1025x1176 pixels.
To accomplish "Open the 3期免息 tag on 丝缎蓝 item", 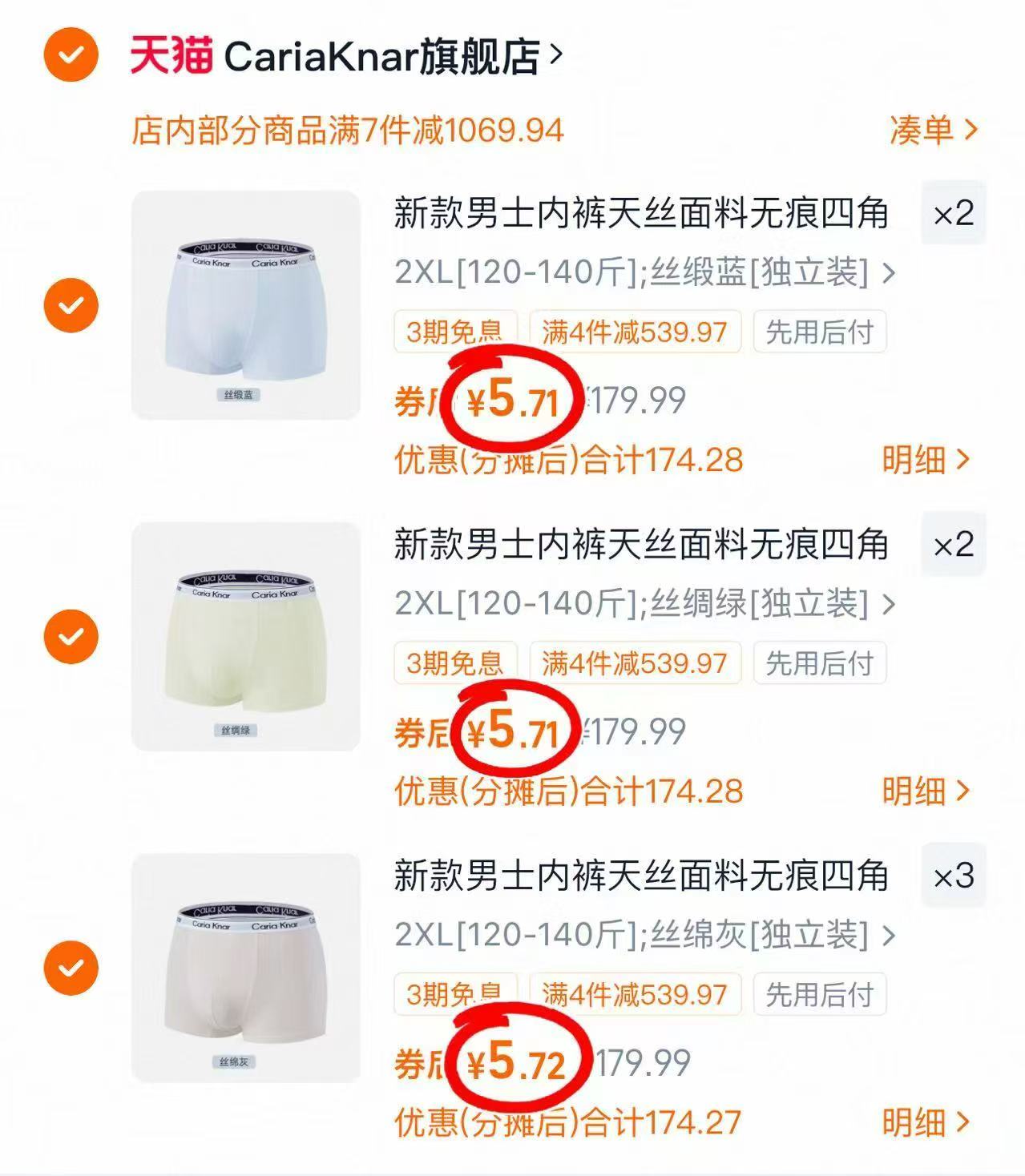I will coord(452,331).
